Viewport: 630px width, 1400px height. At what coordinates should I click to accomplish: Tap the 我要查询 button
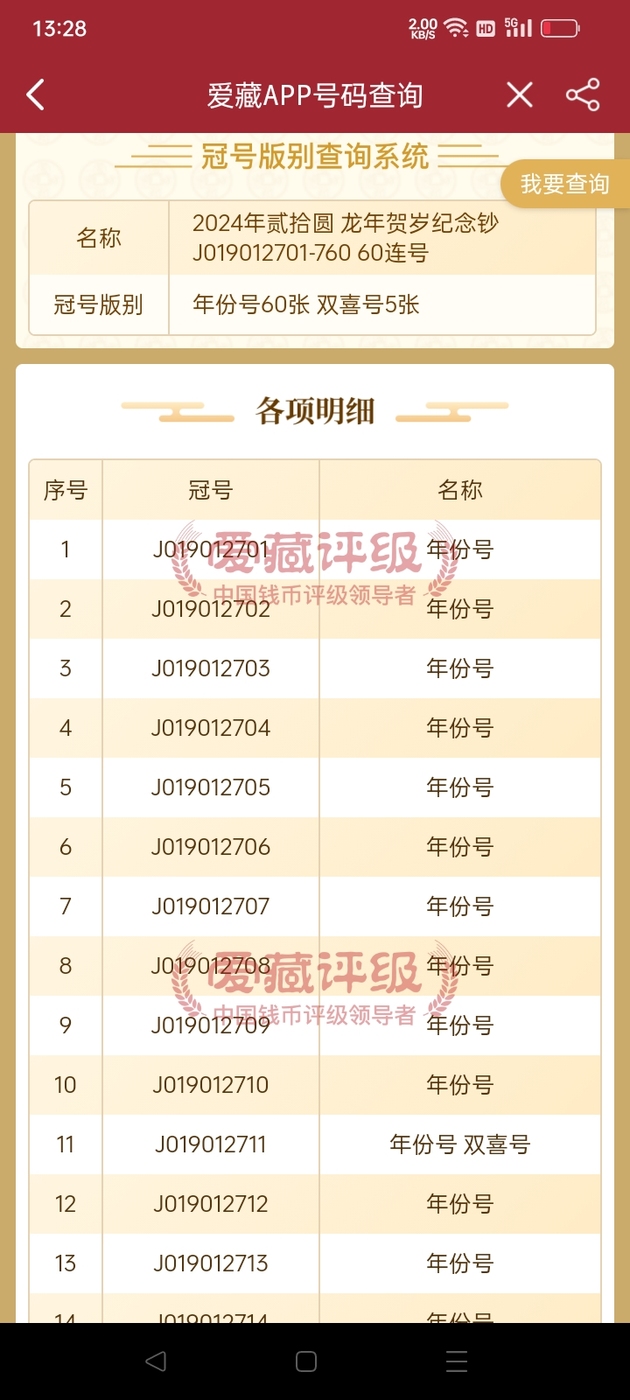pos(565,184)
